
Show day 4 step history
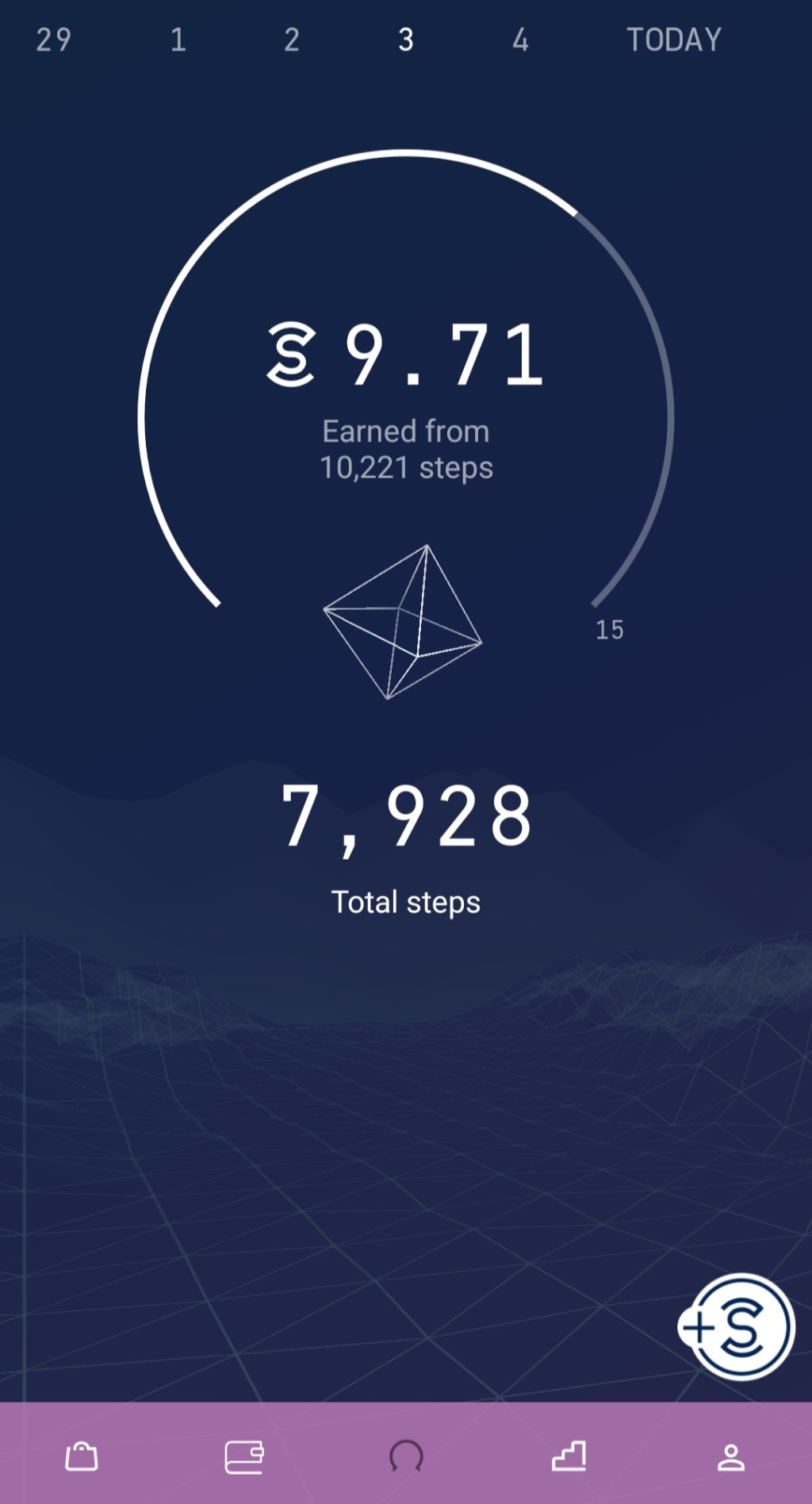coord(520,40)
